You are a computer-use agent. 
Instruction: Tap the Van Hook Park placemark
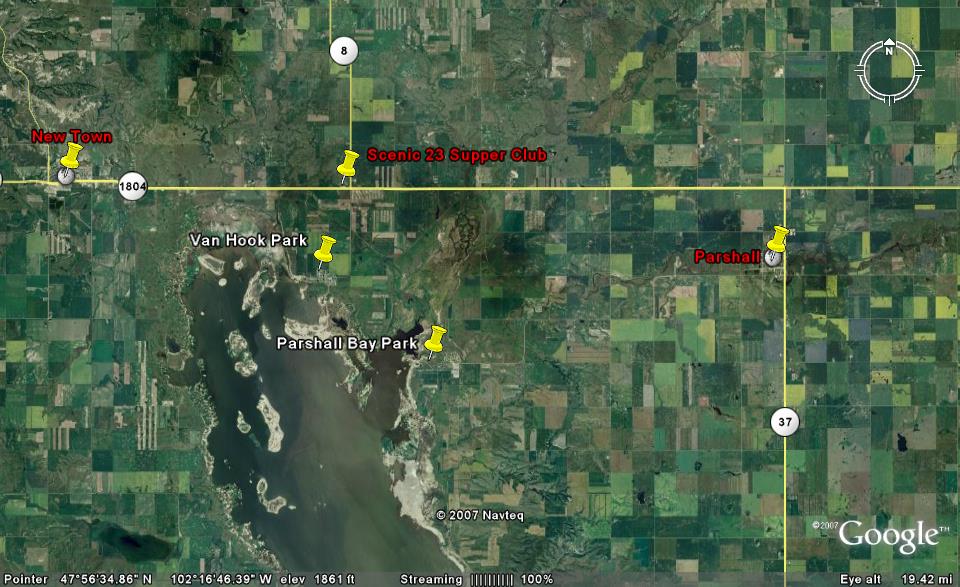[x=324, y=248]
